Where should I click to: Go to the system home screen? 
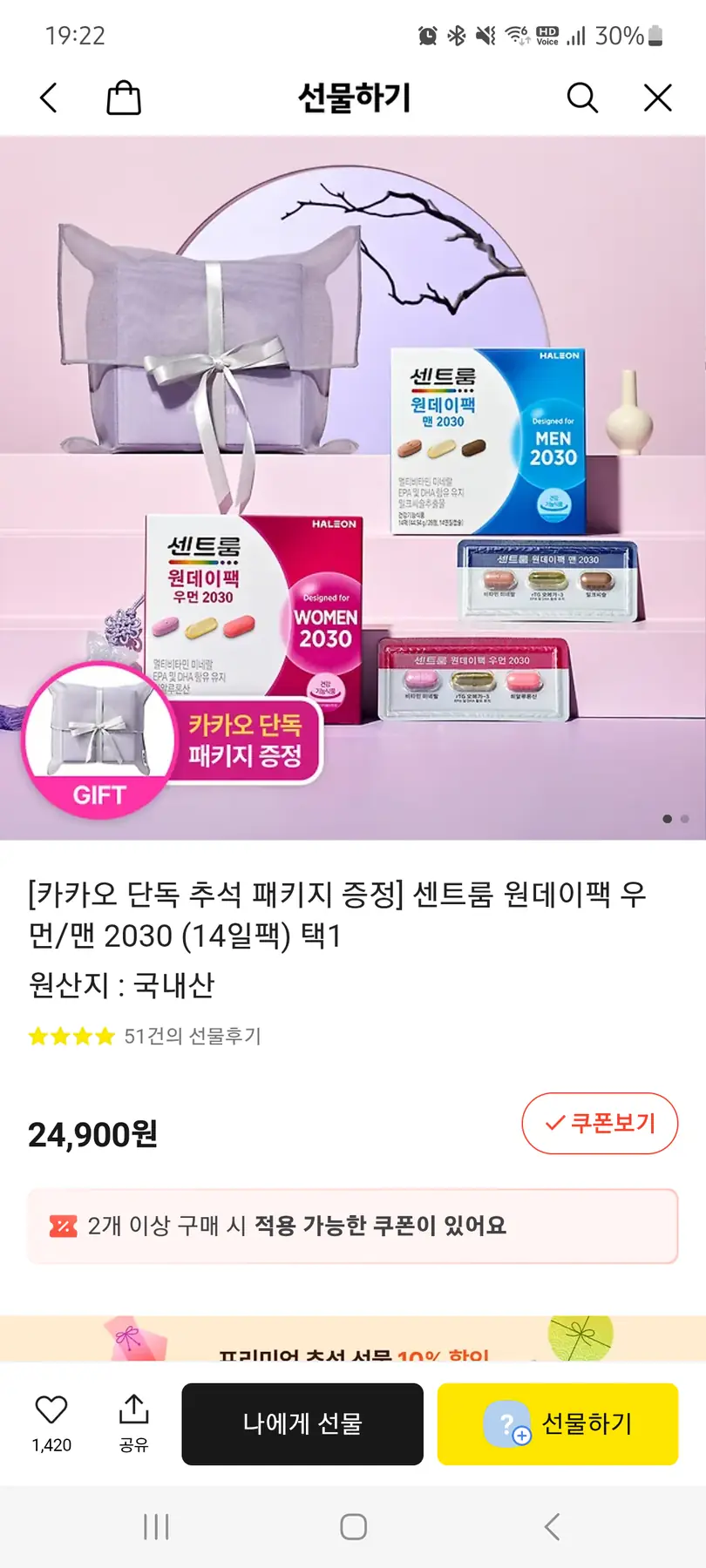coord(353,1527)
